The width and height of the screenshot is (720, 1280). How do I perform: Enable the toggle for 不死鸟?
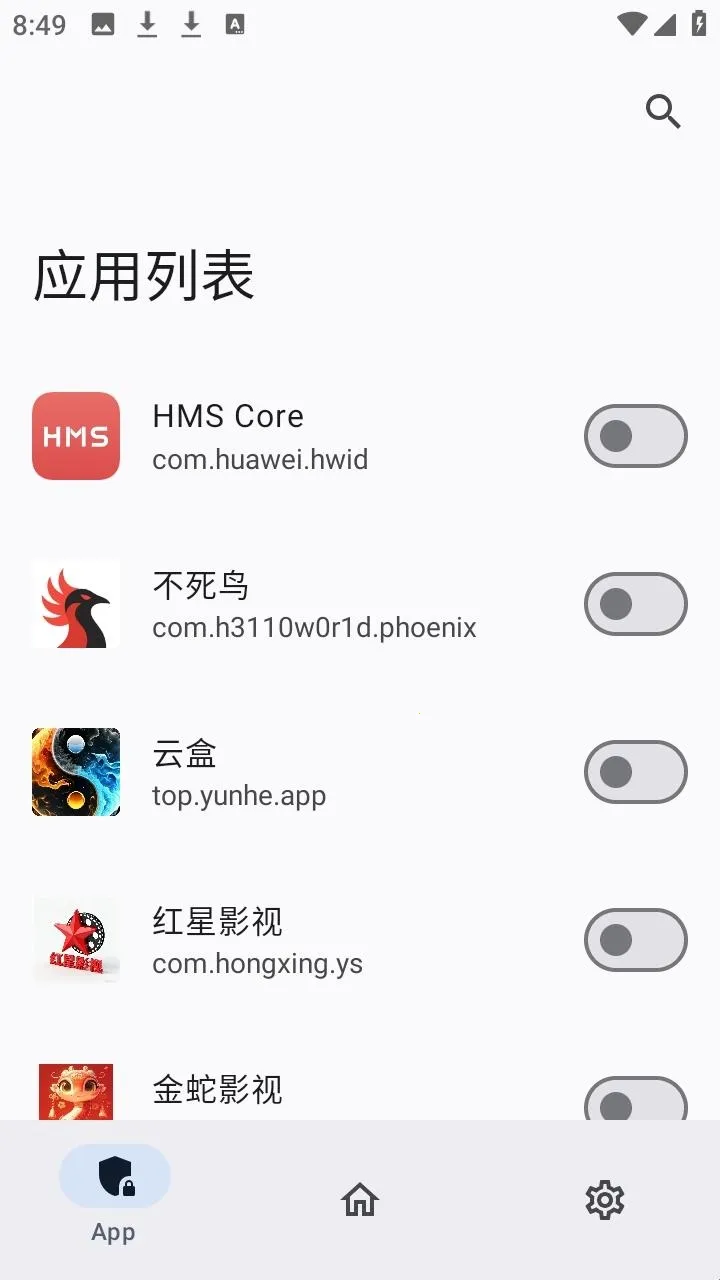tap(635, 604)
